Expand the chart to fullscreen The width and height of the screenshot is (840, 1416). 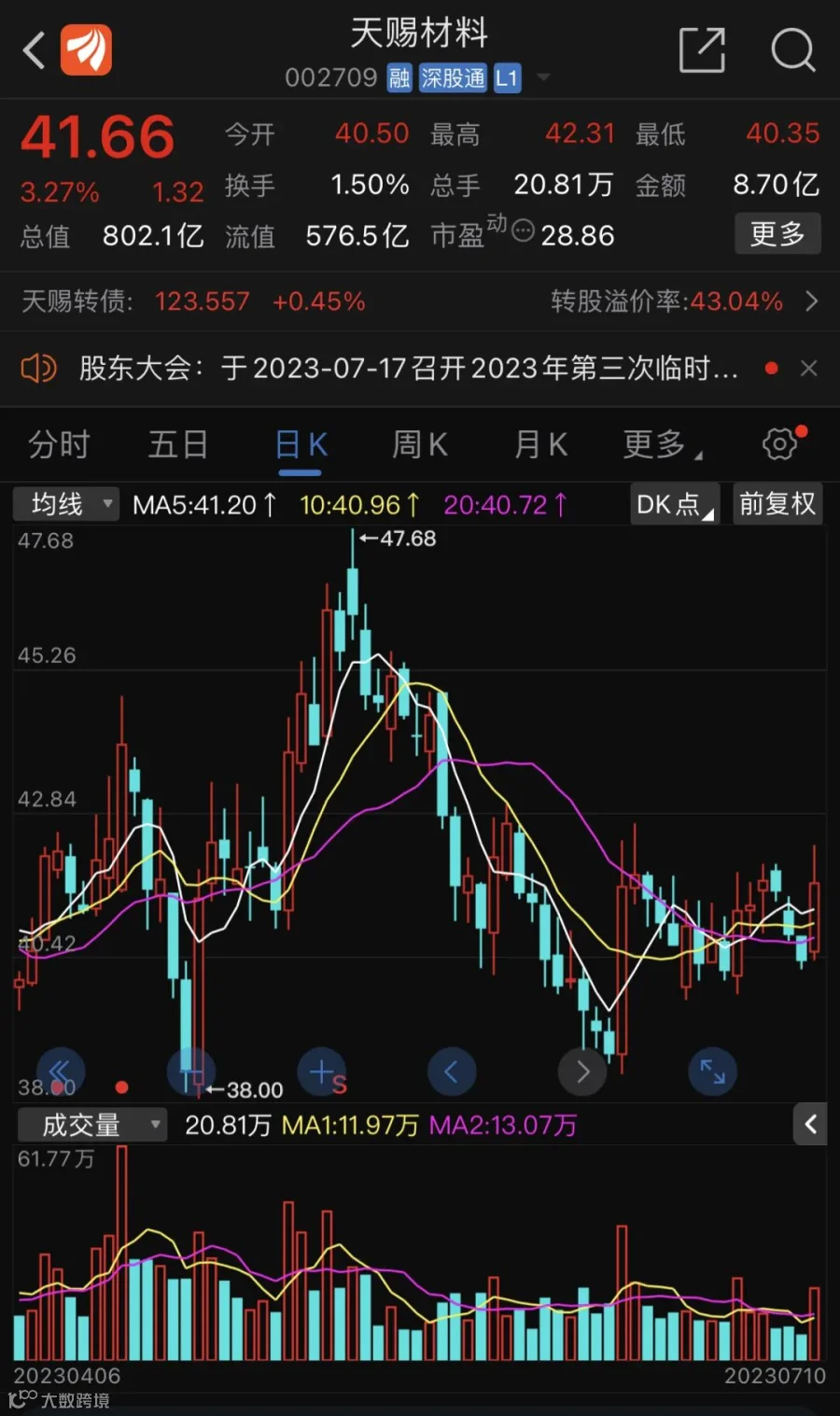713,1071
